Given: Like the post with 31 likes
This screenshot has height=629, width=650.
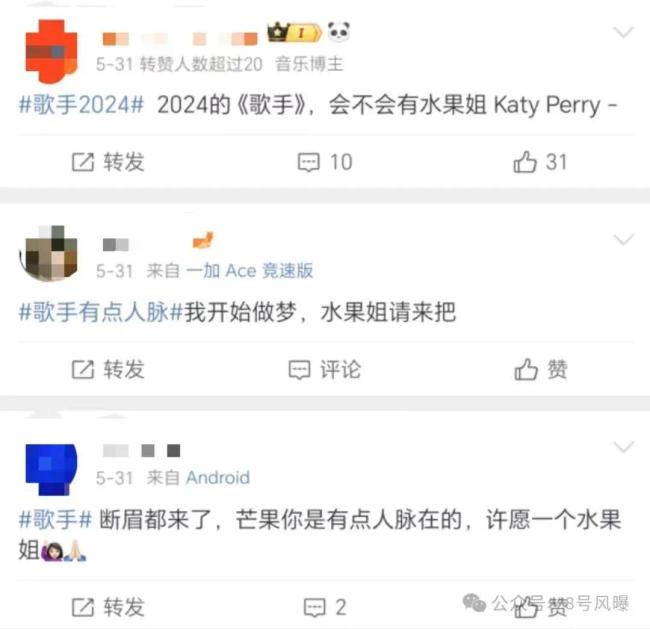Looking at the screenshot, I should [x=540, y=161].
